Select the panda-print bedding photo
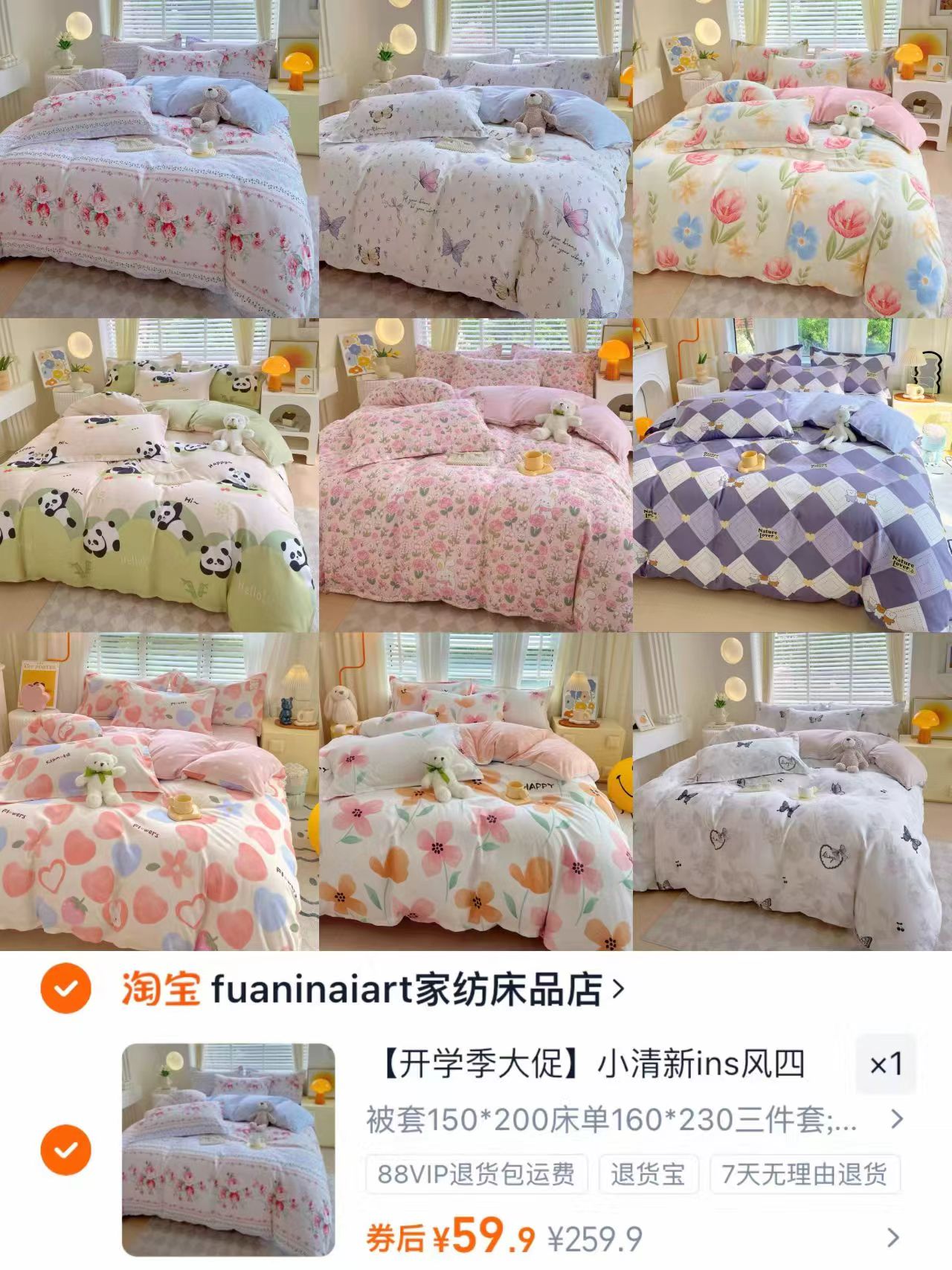 pyautogui.click(x=158, y=476)
